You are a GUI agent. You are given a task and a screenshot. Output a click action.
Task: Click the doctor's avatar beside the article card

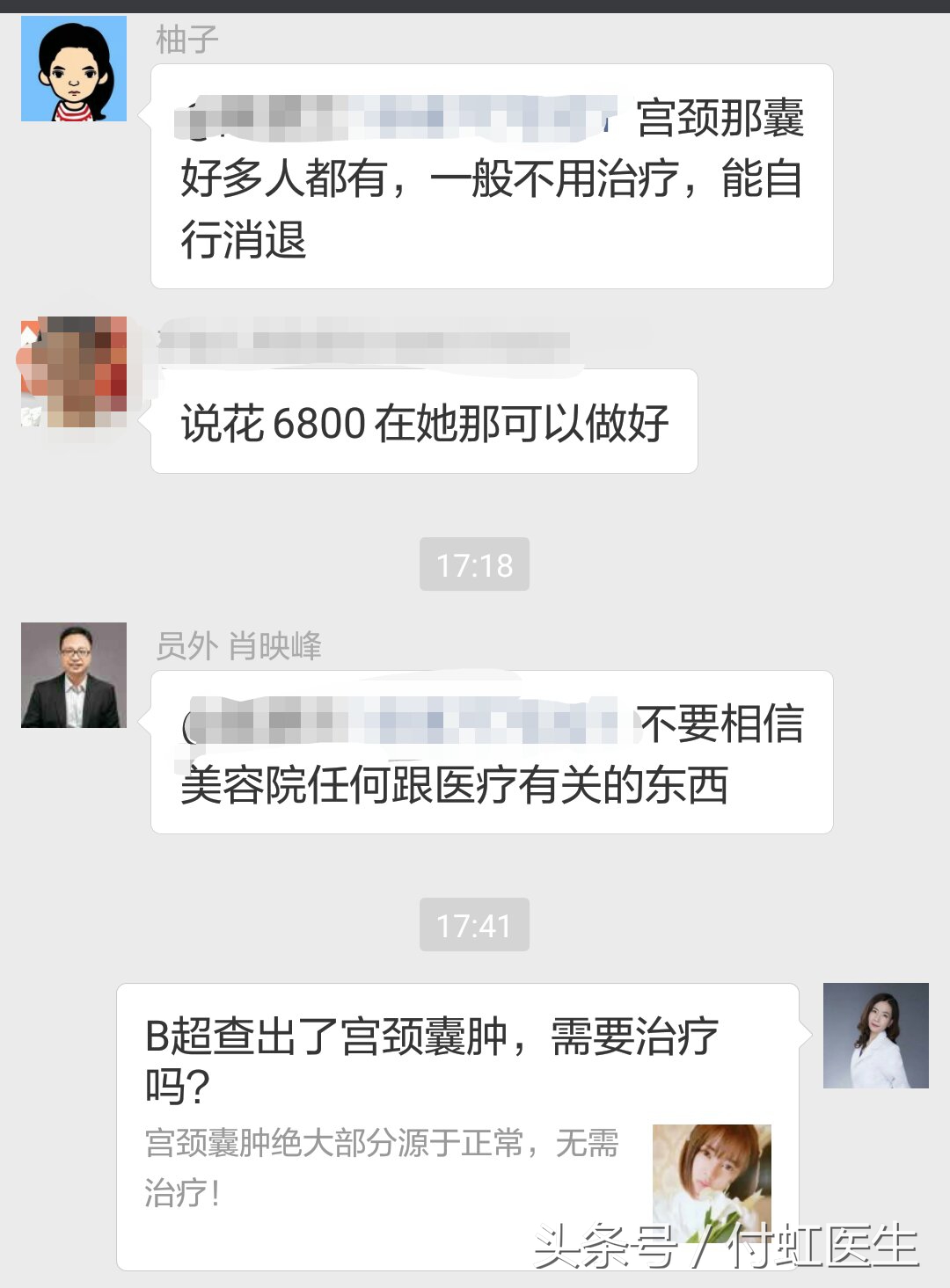coord(875,1037)
